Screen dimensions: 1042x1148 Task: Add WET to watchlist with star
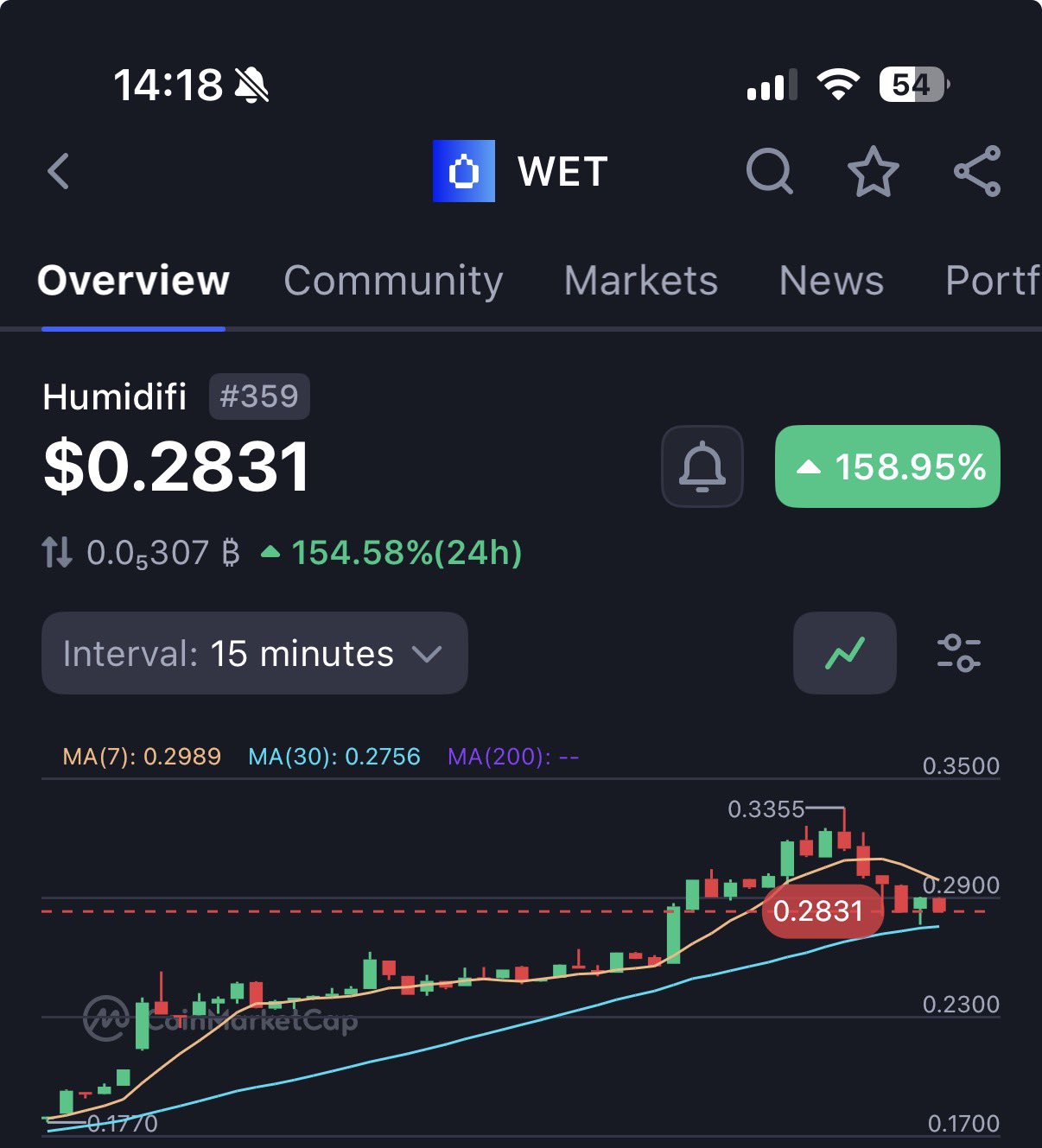pos(873,171)
